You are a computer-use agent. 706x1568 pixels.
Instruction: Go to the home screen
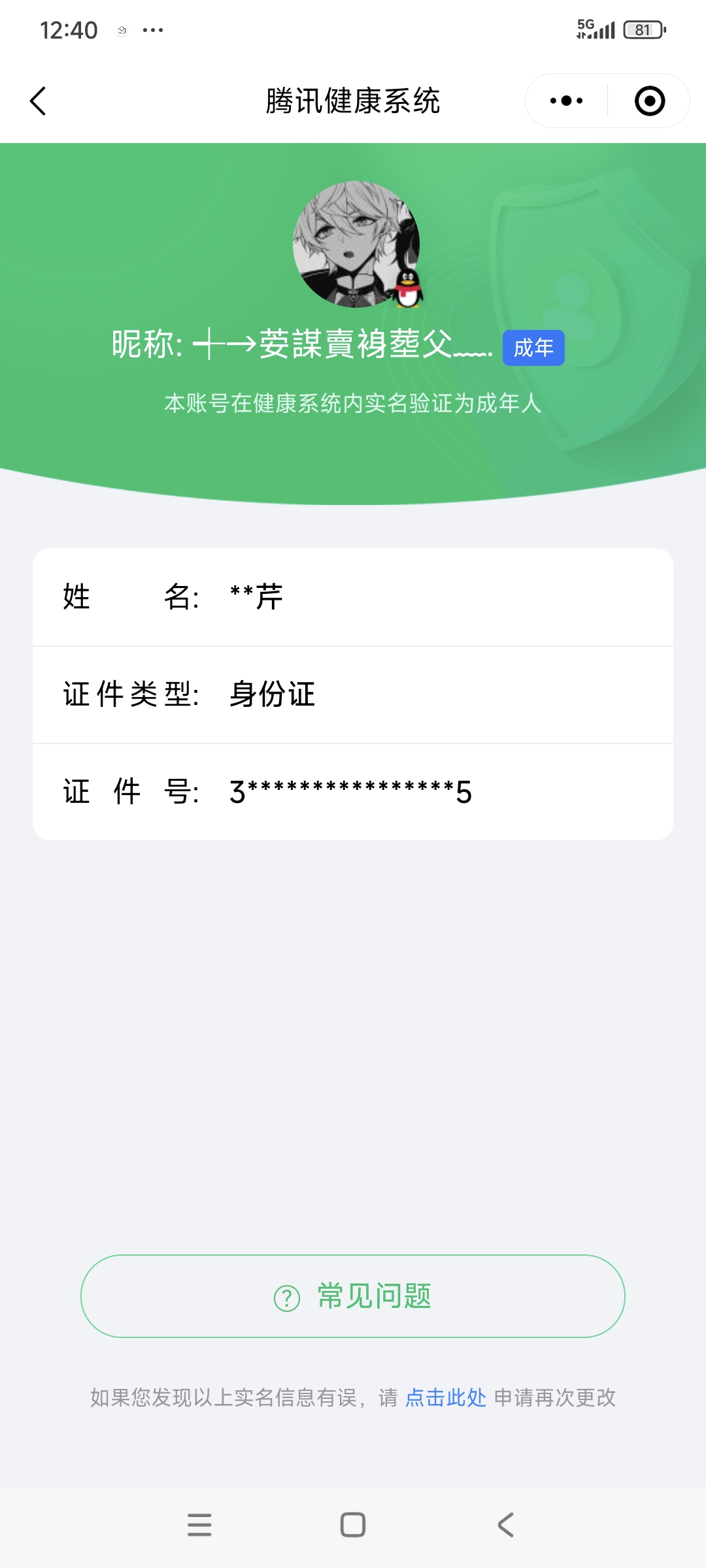pyautogui.click(x=353, y=1525)
